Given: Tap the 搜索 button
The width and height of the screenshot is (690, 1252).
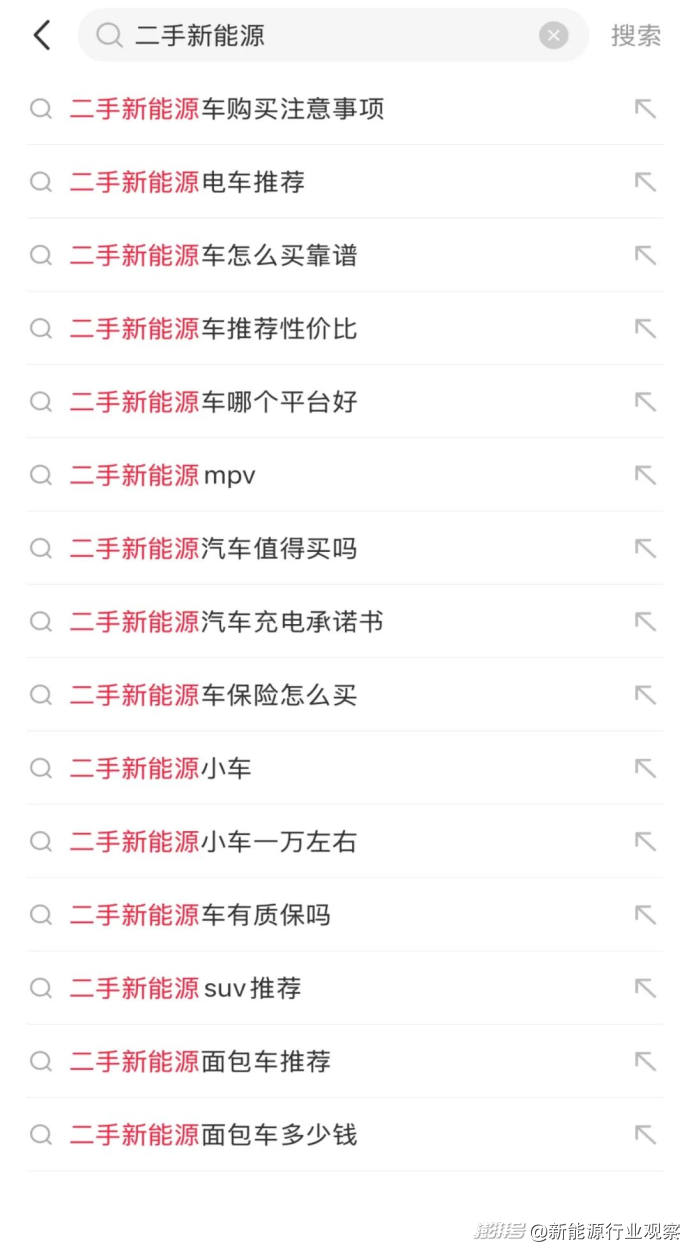Looking at the screenshot, I should [x=636, y=36].
